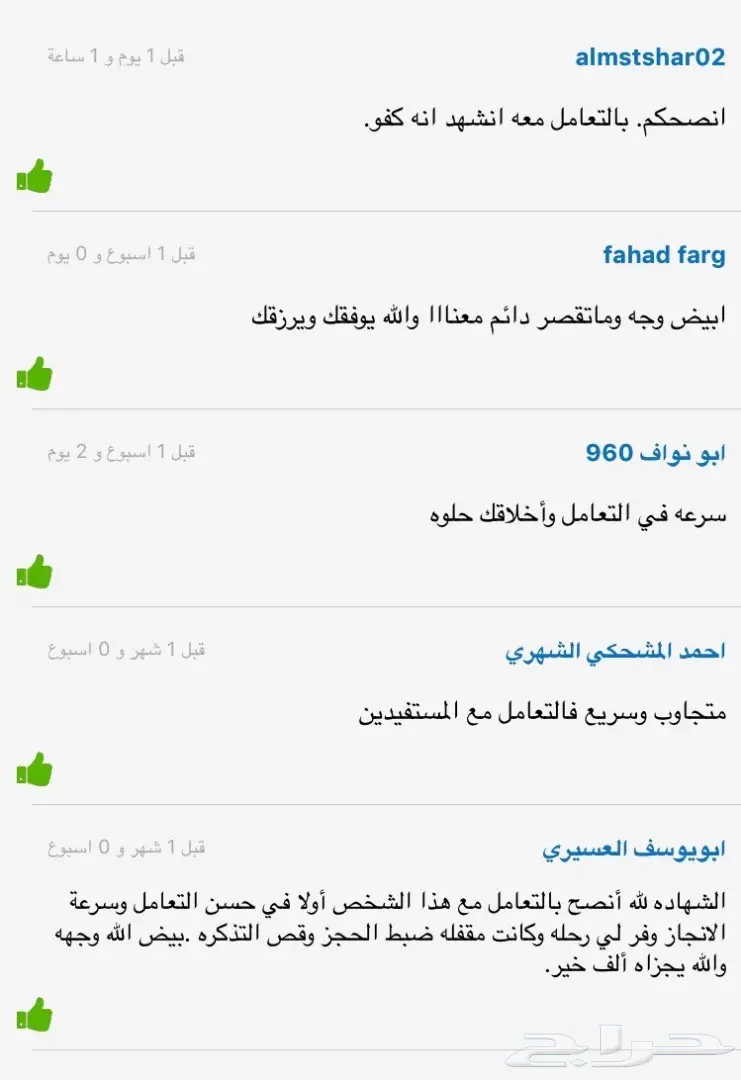This screenshot has height=1080, width=741.
Task: Open احمد المشحكي الشهري's profile
Action: pos(613,649)
